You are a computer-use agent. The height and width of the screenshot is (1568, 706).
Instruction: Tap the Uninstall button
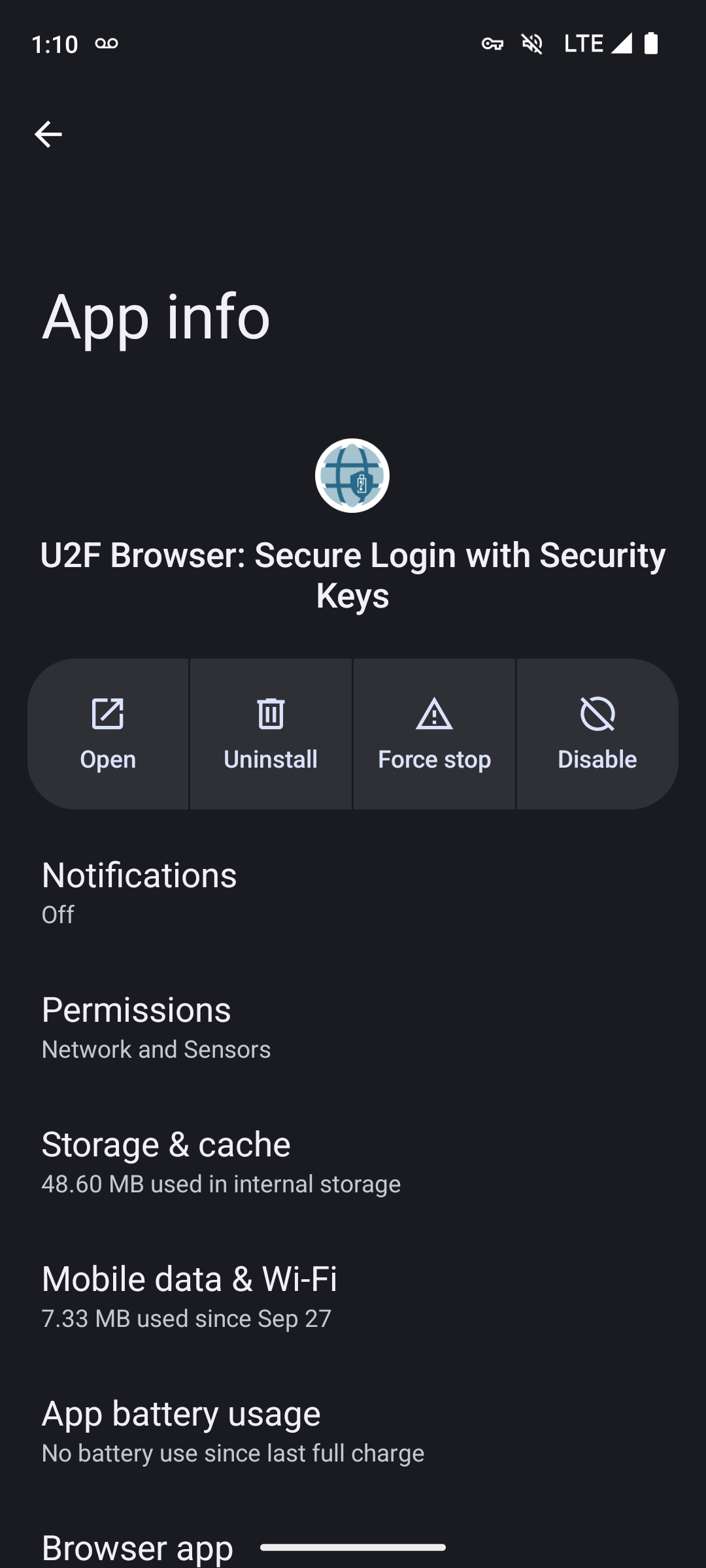[x=271, y=734]
